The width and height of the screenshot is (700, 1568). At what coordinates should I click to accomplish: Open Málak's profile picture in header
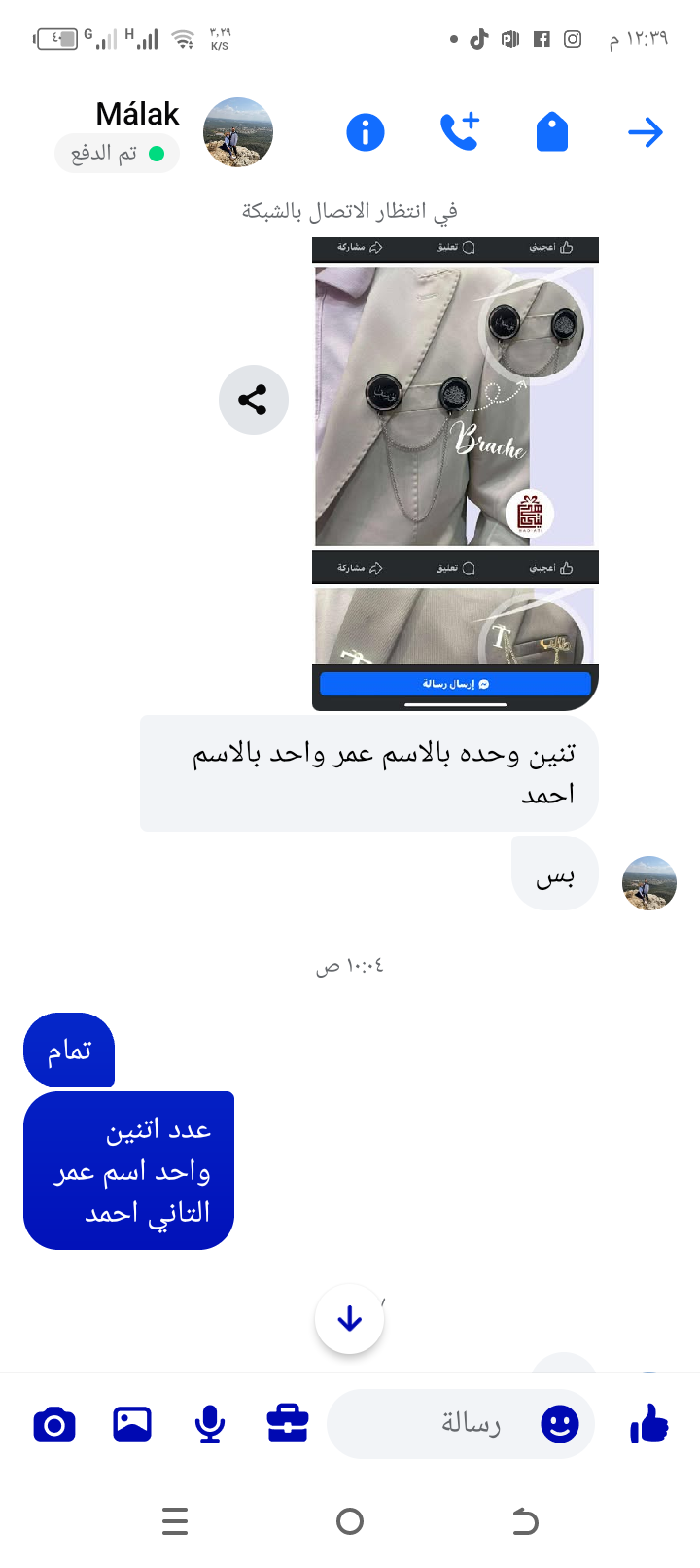(238, 132)
